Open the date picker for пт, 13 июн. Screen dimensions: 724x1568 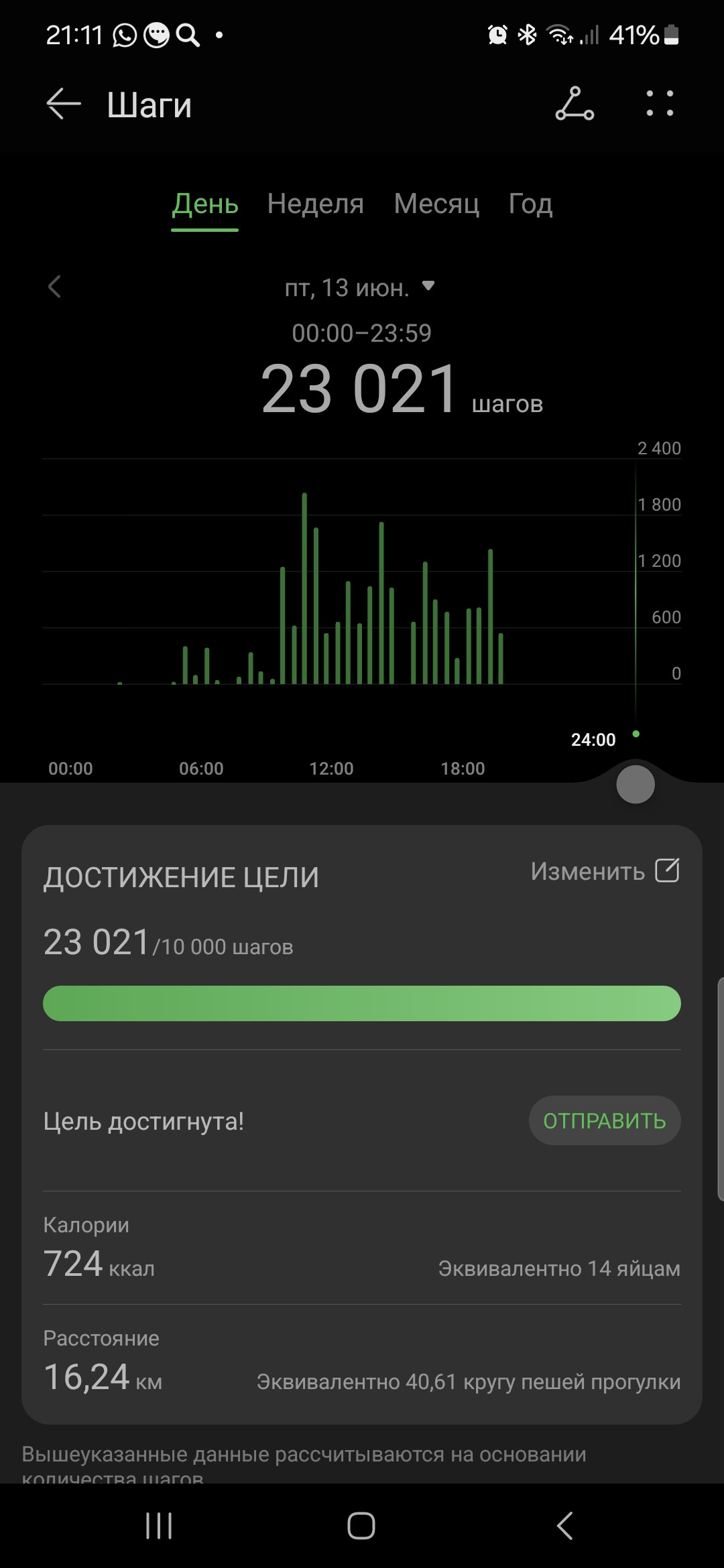coord(360,288)
